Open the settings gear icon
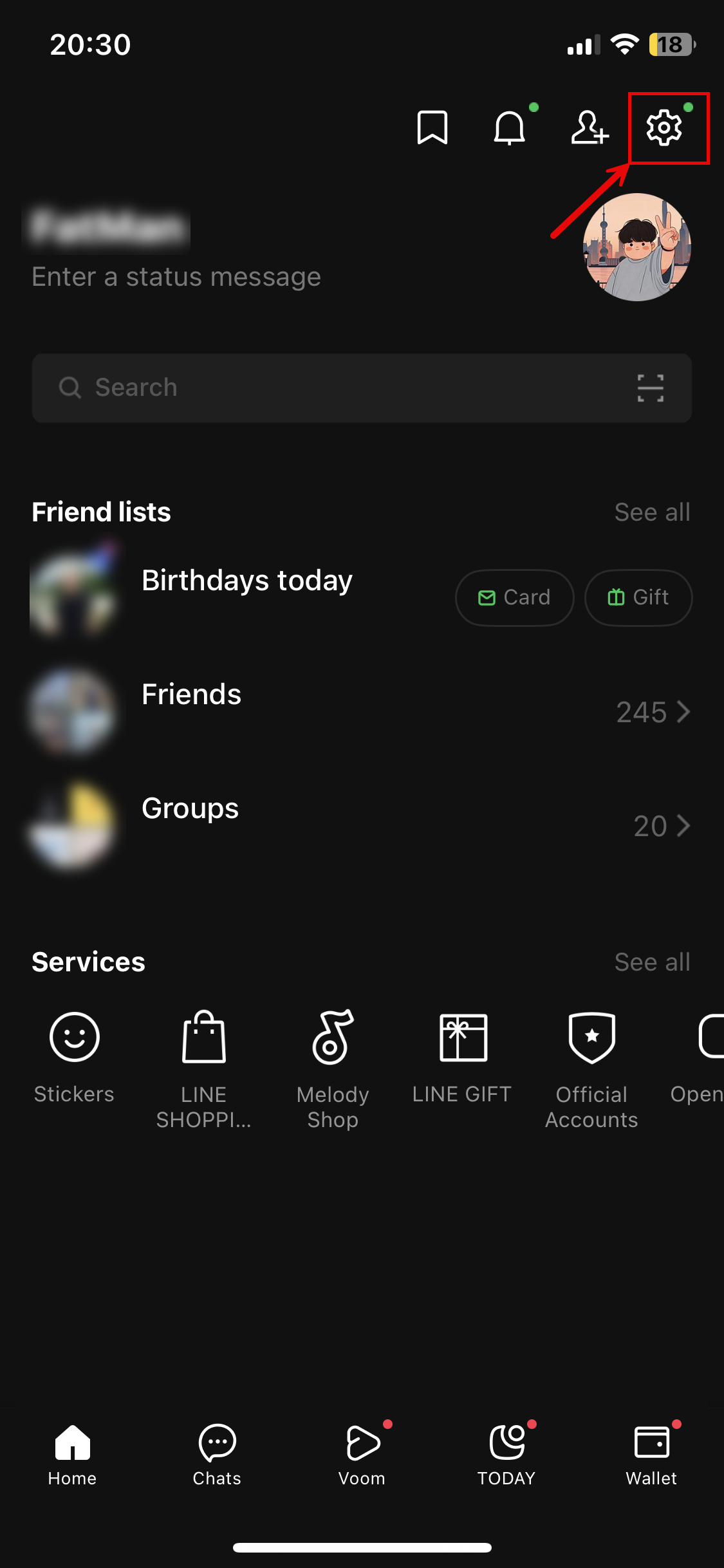This screenshot has height=1568, width=724. (664, 127)
